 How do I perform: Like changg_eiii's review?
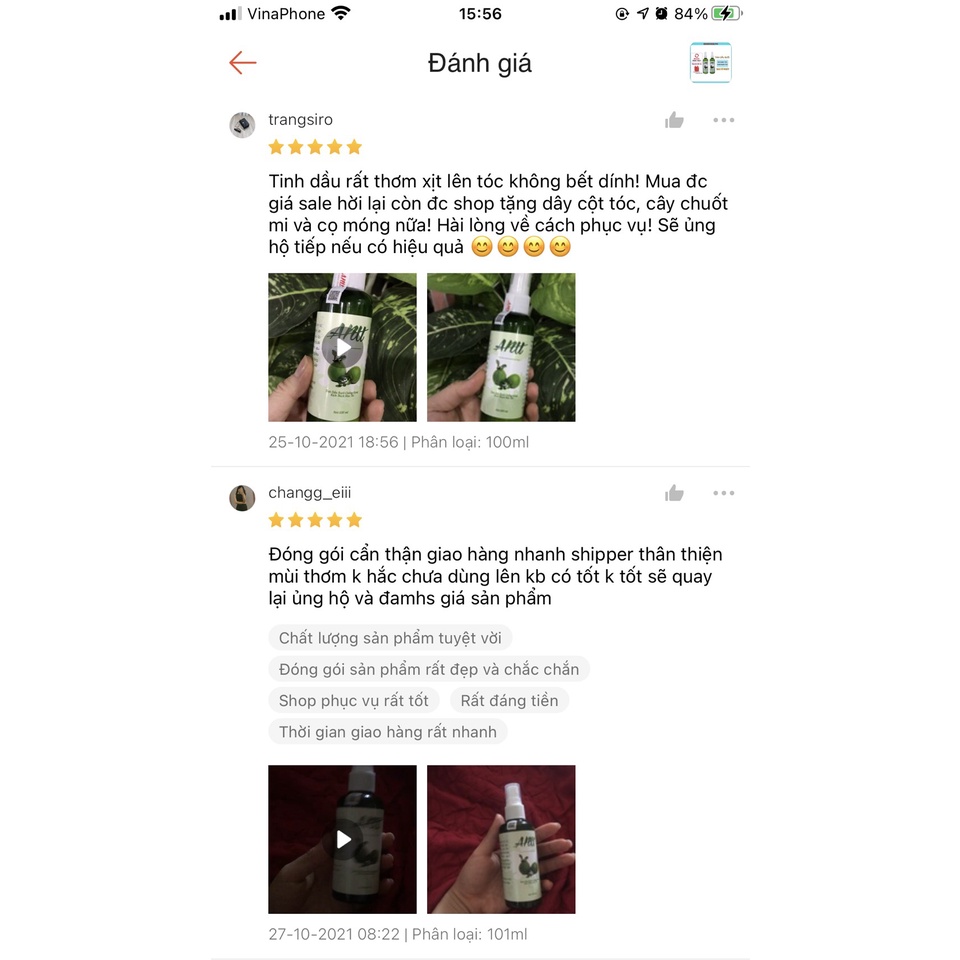click(x=675, y=493)
